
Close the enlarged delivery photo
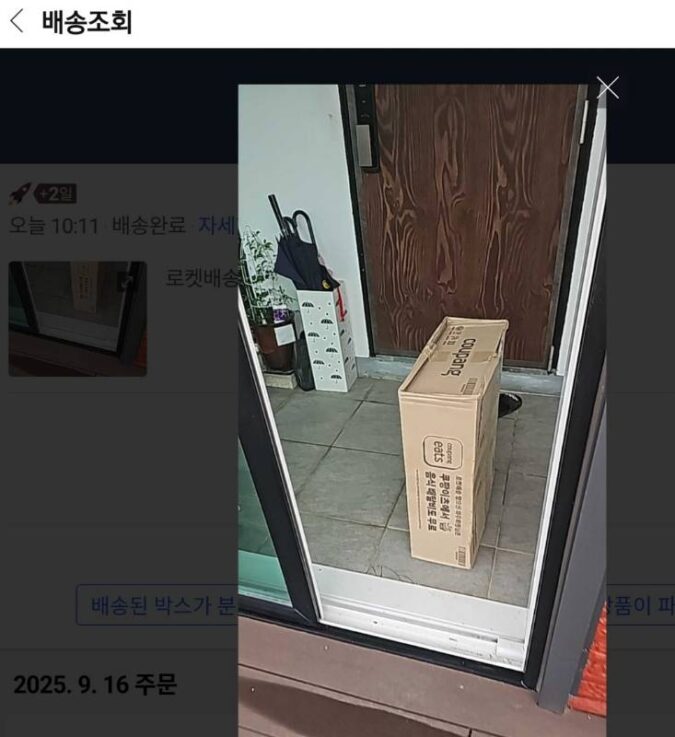coord(607,88)
